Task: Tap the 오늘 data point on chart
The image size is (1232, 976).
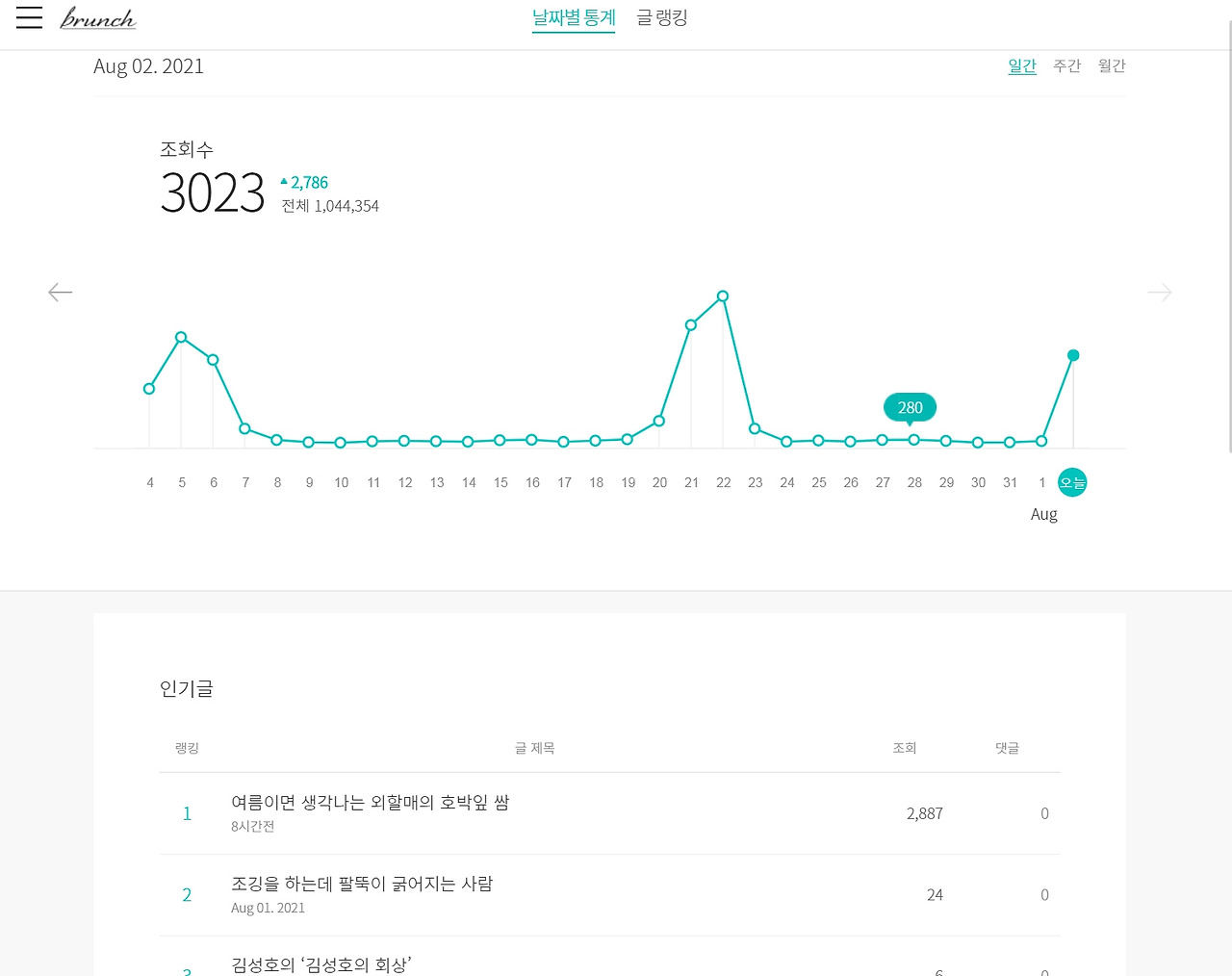Action: [1073, 355]
